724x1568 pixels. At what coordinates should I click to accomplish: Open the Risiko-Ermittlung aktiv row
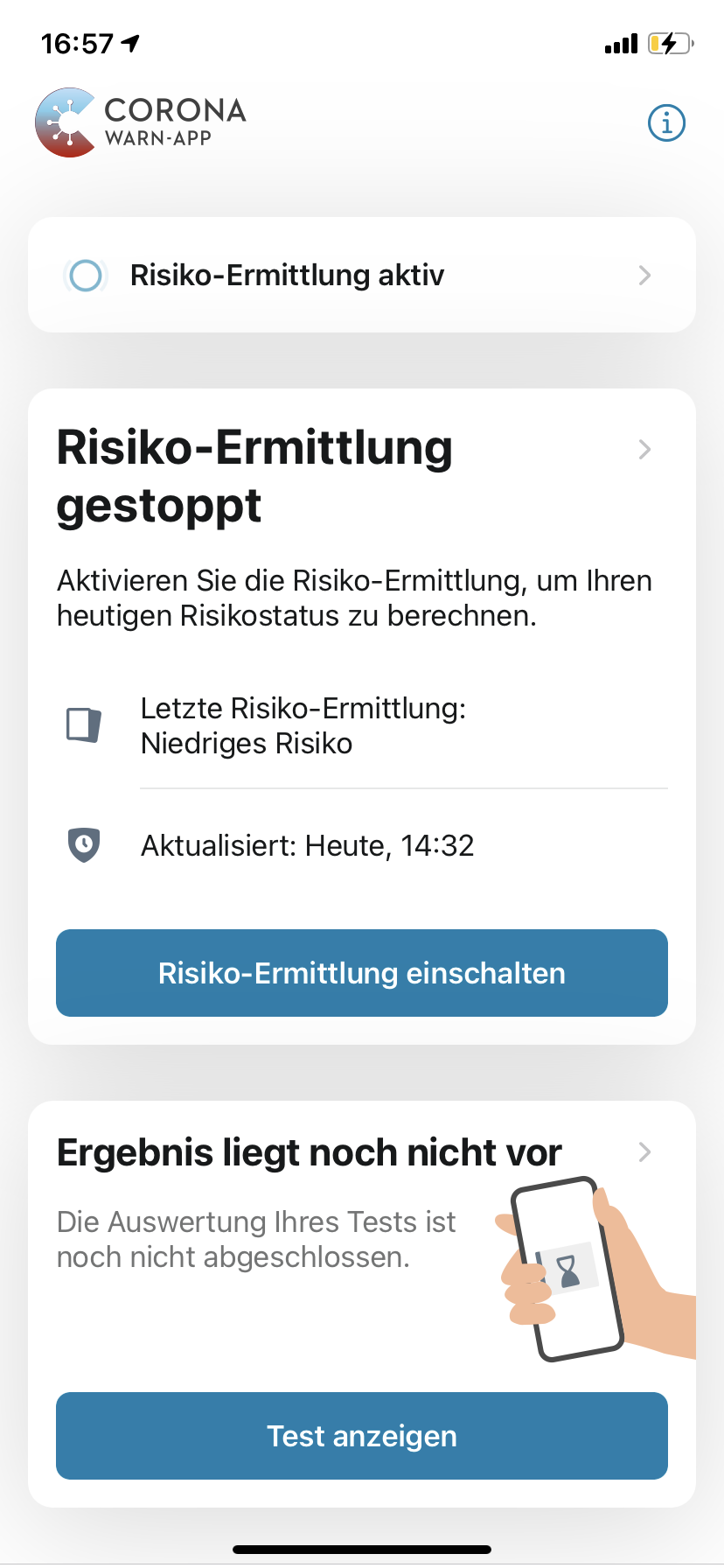362,275
